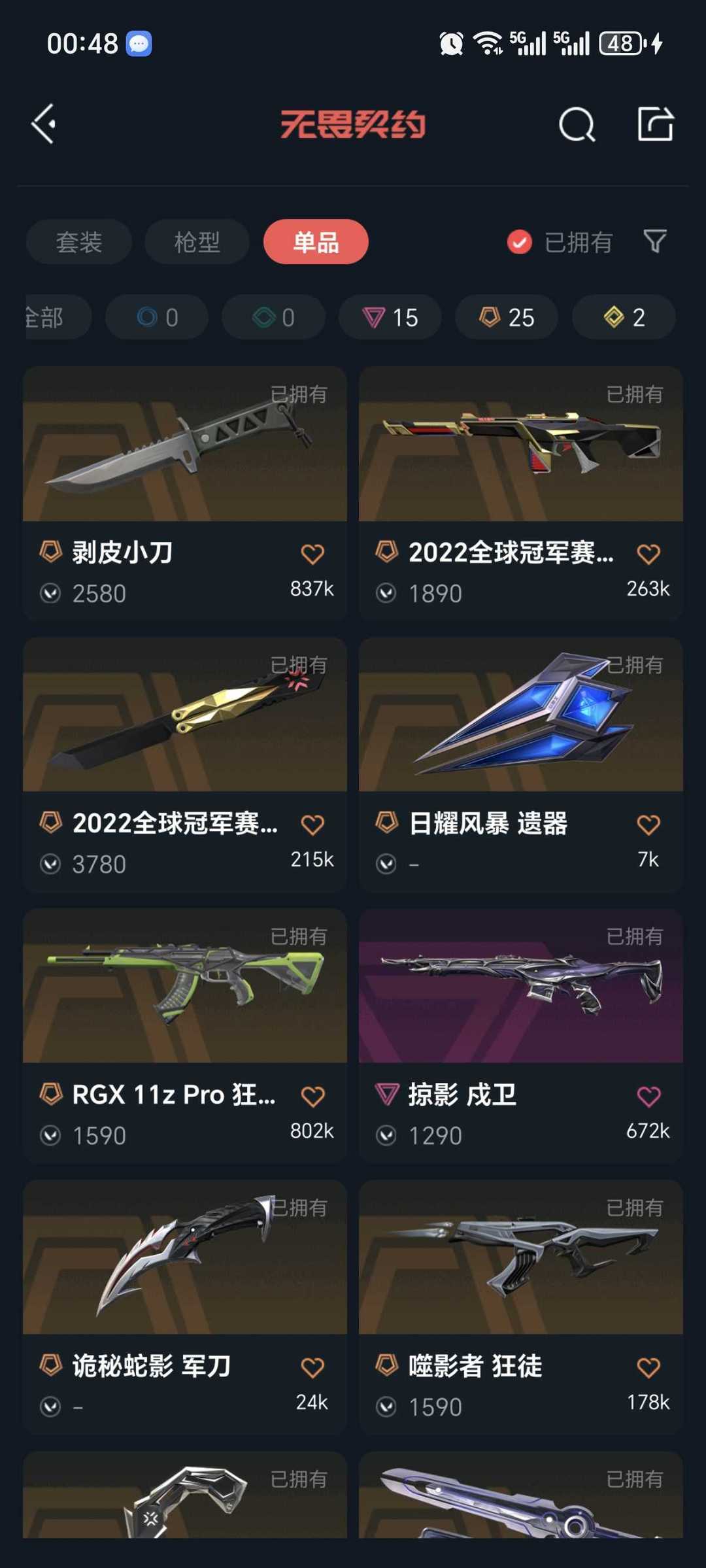Go back using the top-left arrow
Image resolution: width=706 pixels, height=1568 pixels.
[44, 124]
